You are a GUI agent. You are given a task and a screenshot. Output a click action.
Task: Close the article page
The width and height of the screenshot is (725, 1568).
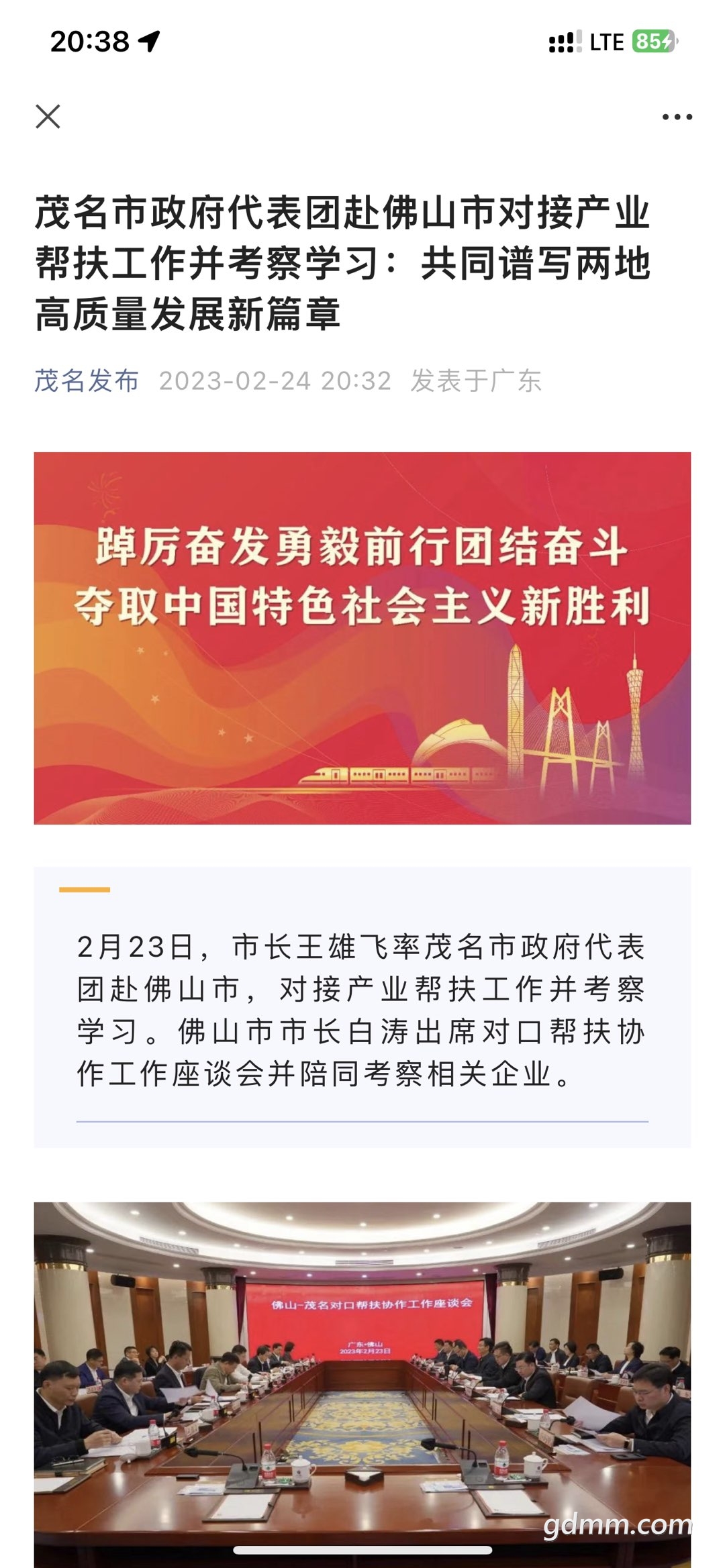pos(48,116)
